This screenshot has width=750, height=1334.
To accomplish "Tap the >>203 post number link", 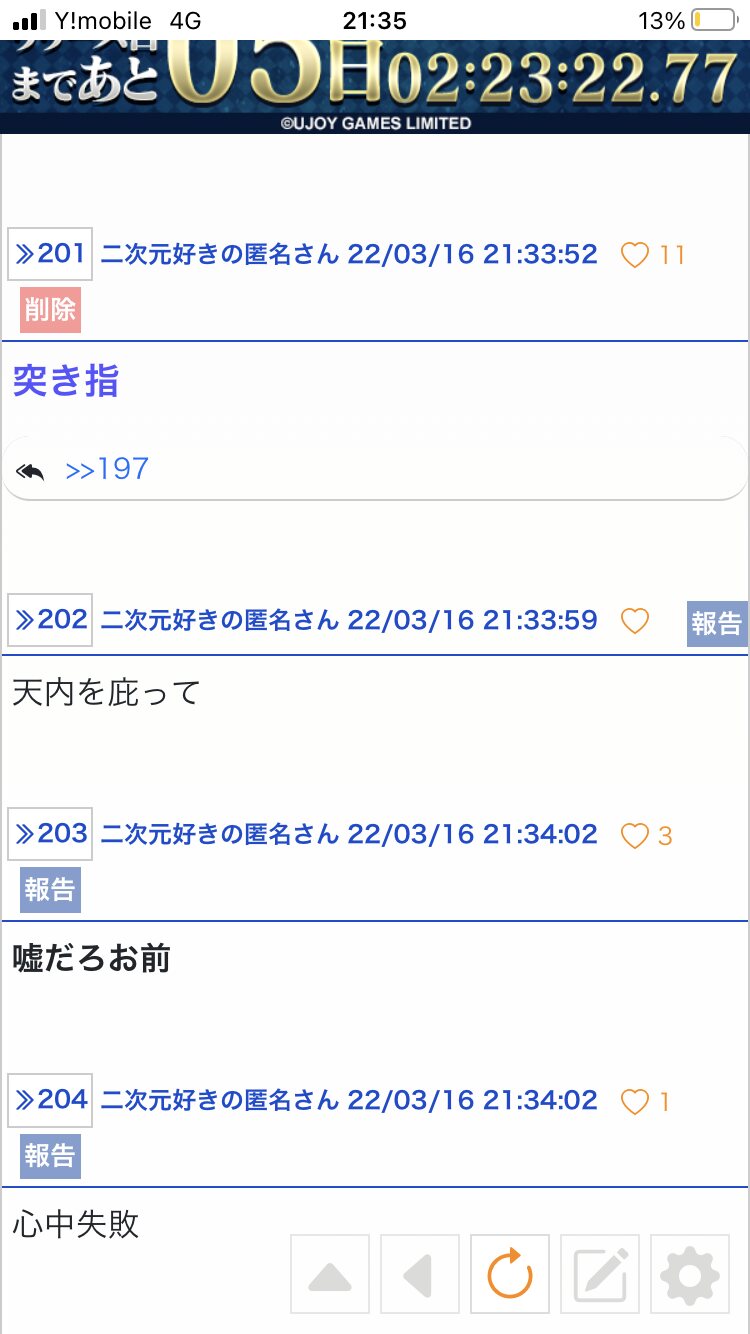I will 50,834.
